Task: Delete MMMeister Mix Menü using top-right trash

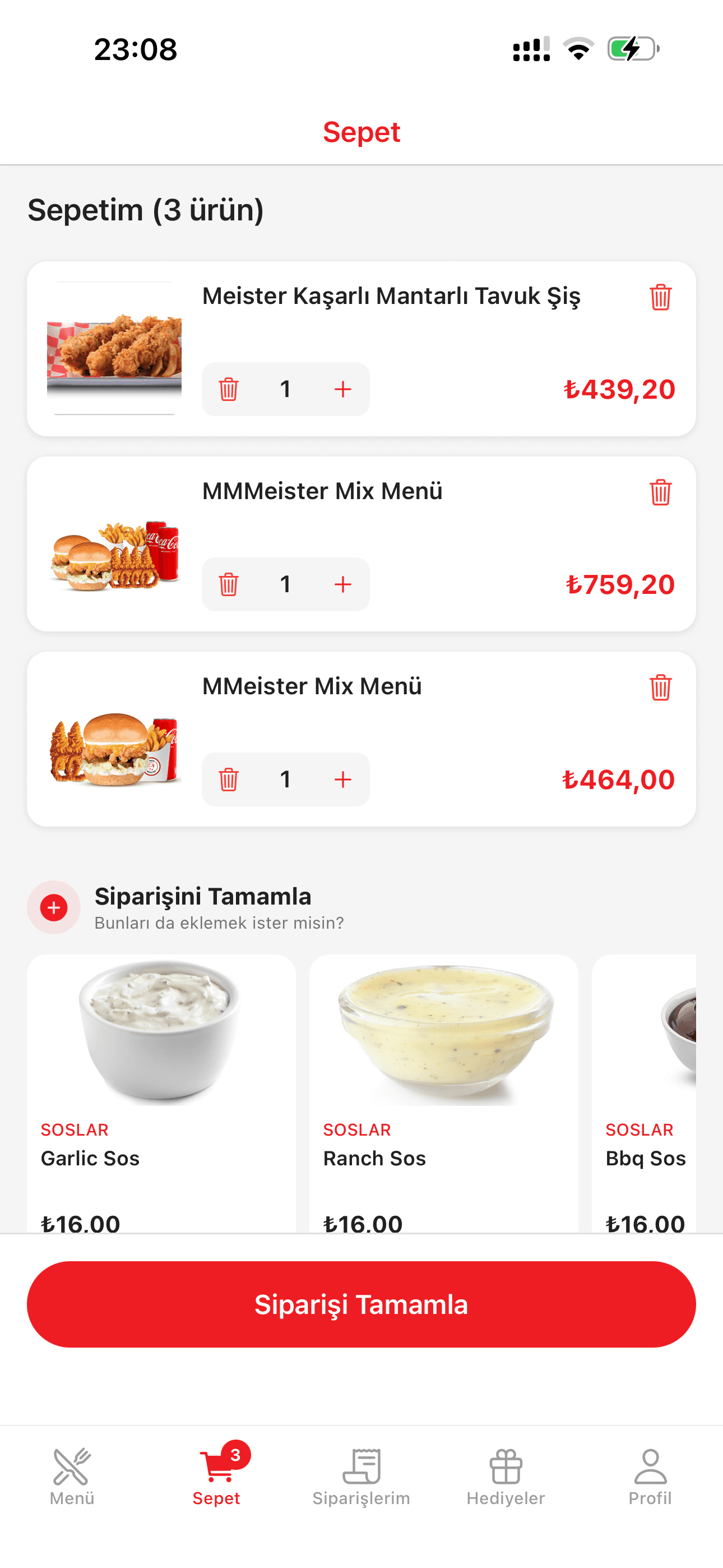Action: tap(660, 492)
